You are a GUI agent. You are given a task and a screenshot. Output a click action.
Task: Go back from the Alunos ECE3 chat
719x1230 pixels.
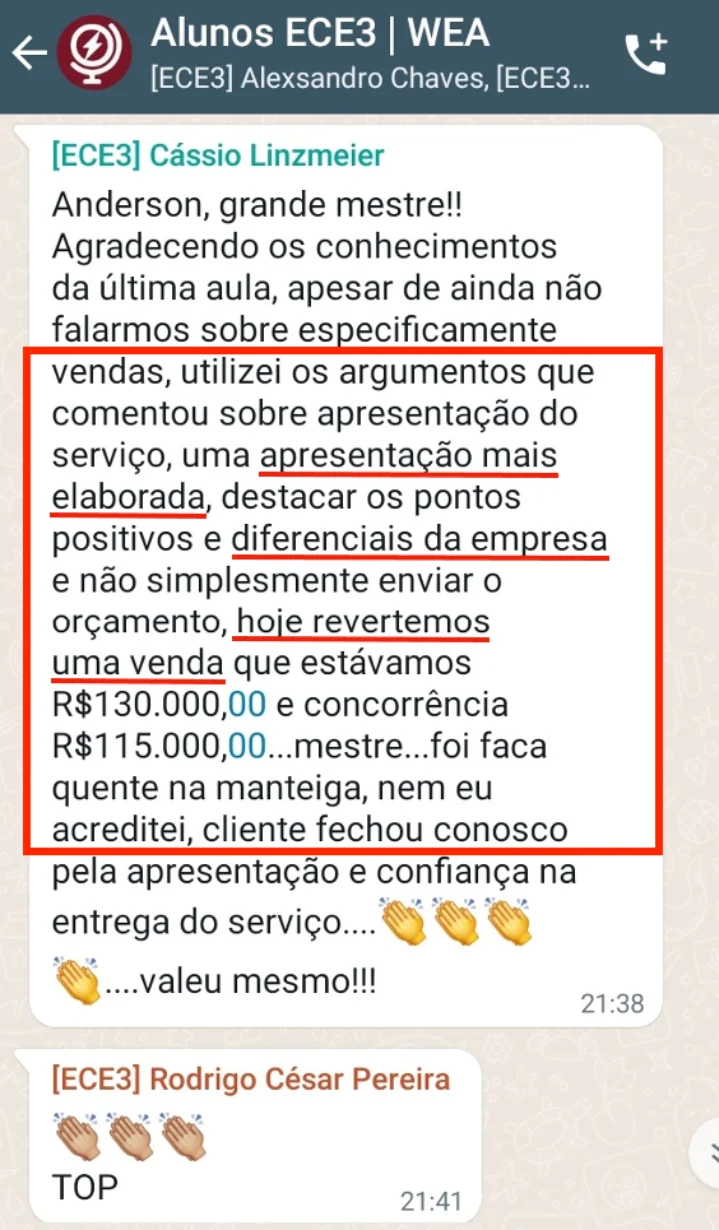(29, 54)
